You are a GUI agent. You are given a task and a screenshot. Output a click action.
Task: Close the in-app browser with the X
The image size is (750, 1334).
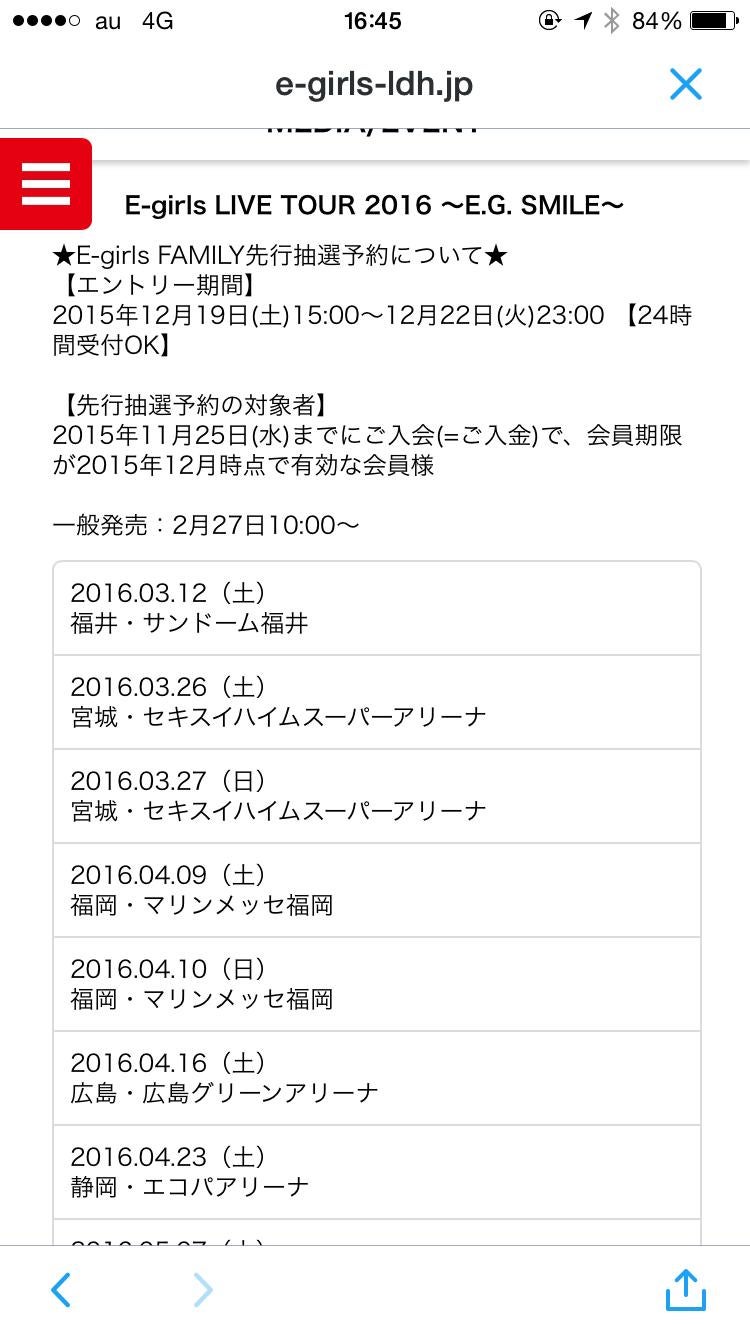686,84
